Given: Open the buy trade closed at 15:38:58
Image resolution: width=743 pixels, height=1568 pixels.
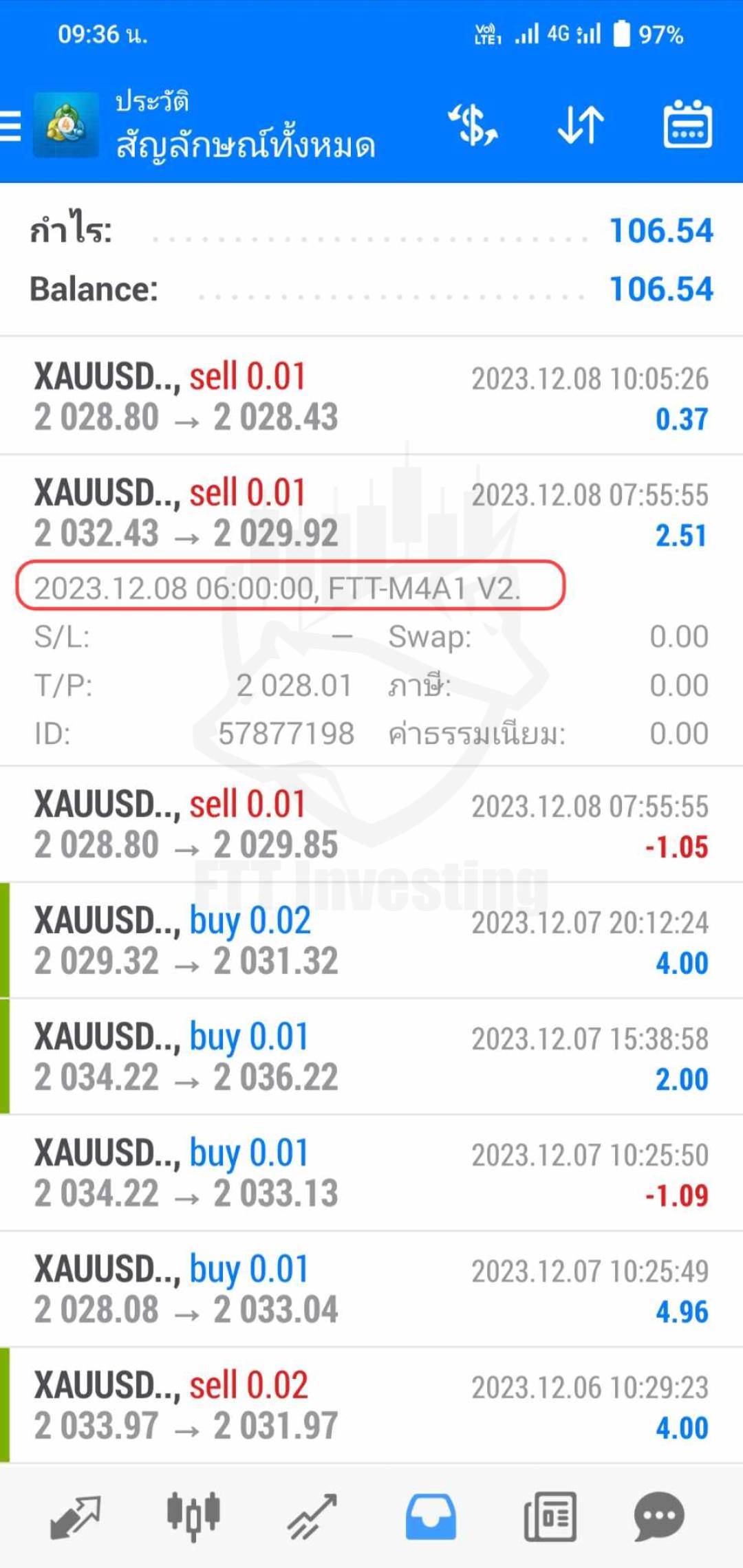Looking at the screenshot, I should point(371,1057).
